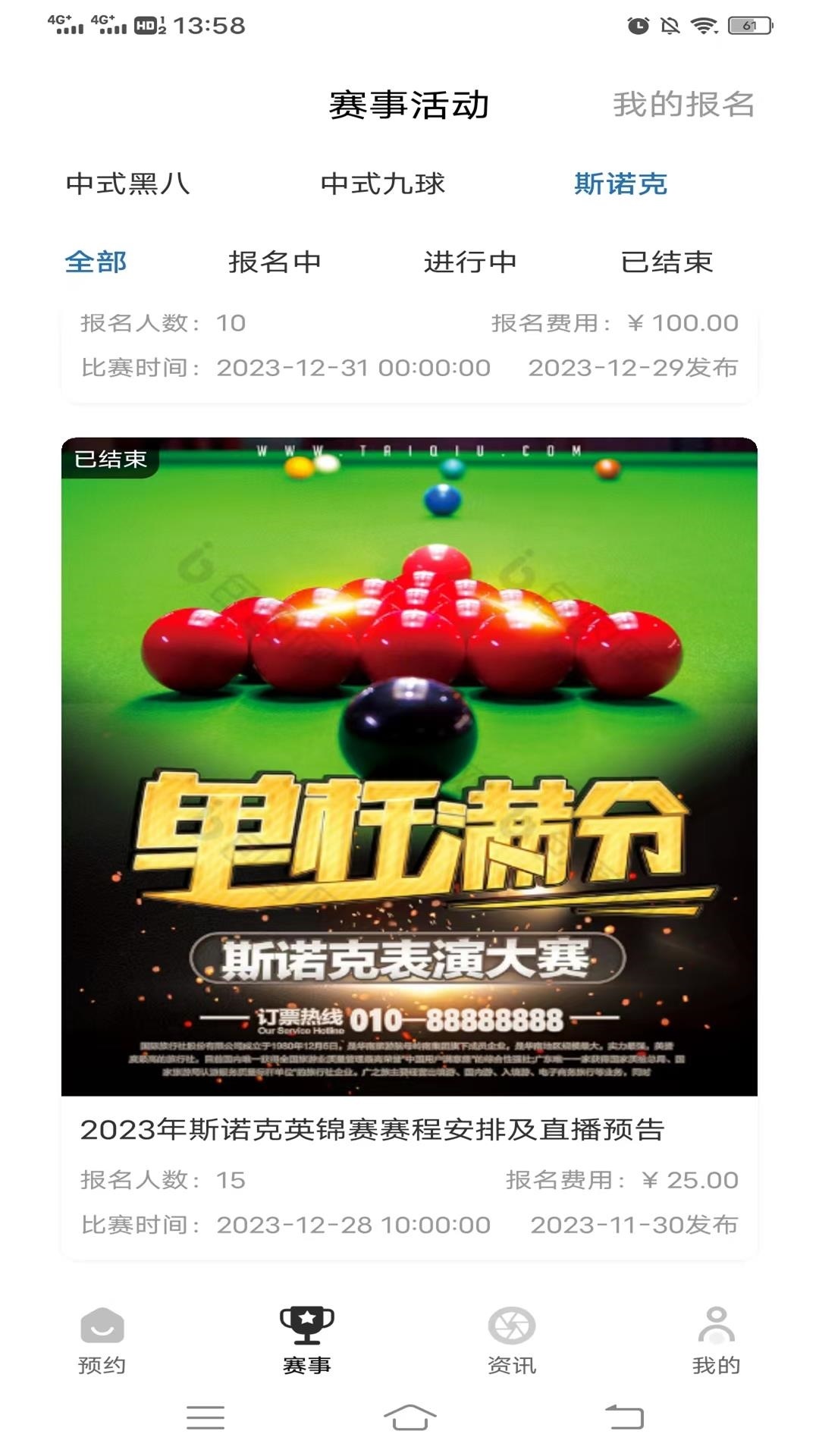Switch to 中式九球 category
Viewport: 819px width, 1456px height.
(x=382, y=184)
